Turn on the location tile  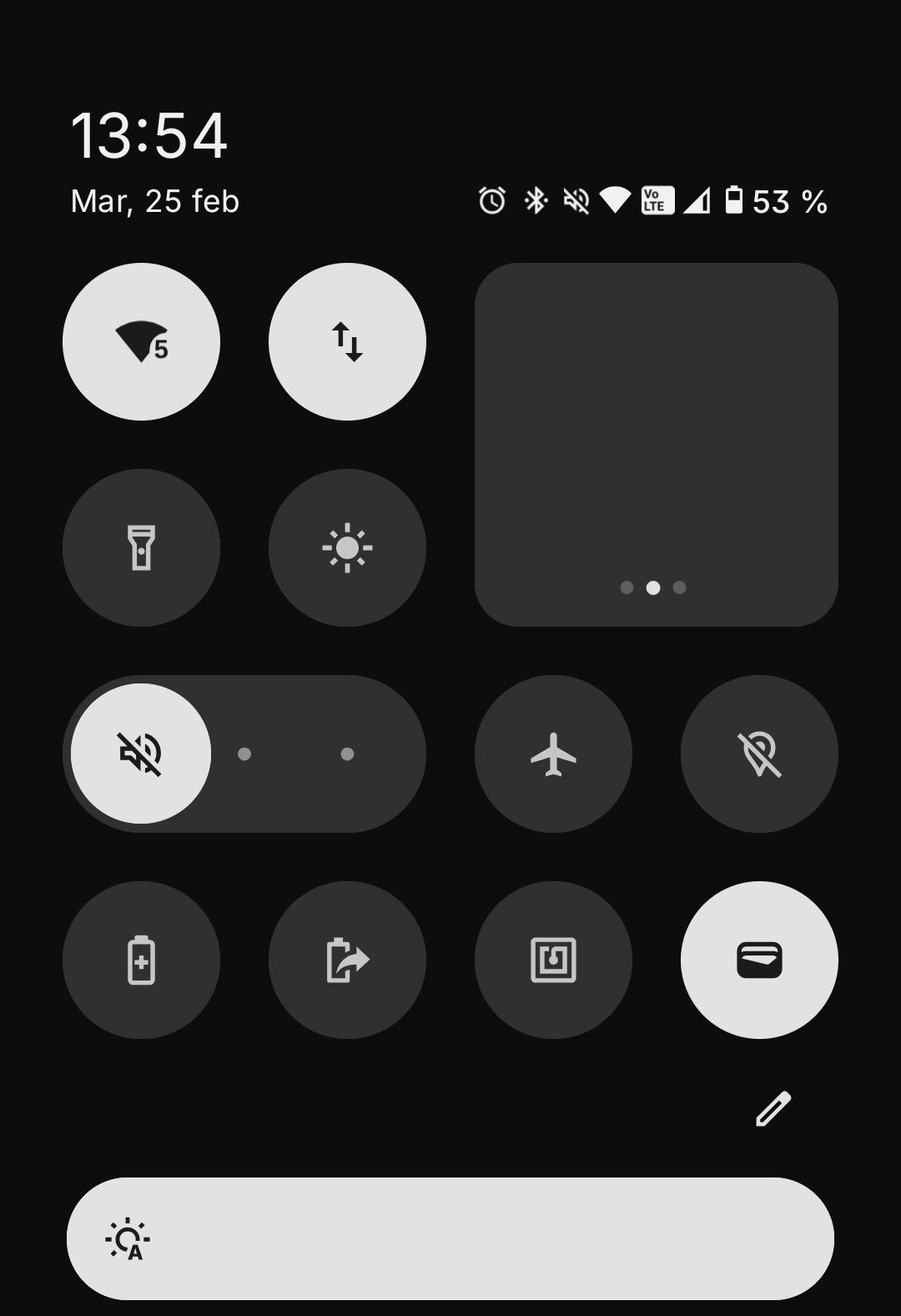tap(759, 754)
